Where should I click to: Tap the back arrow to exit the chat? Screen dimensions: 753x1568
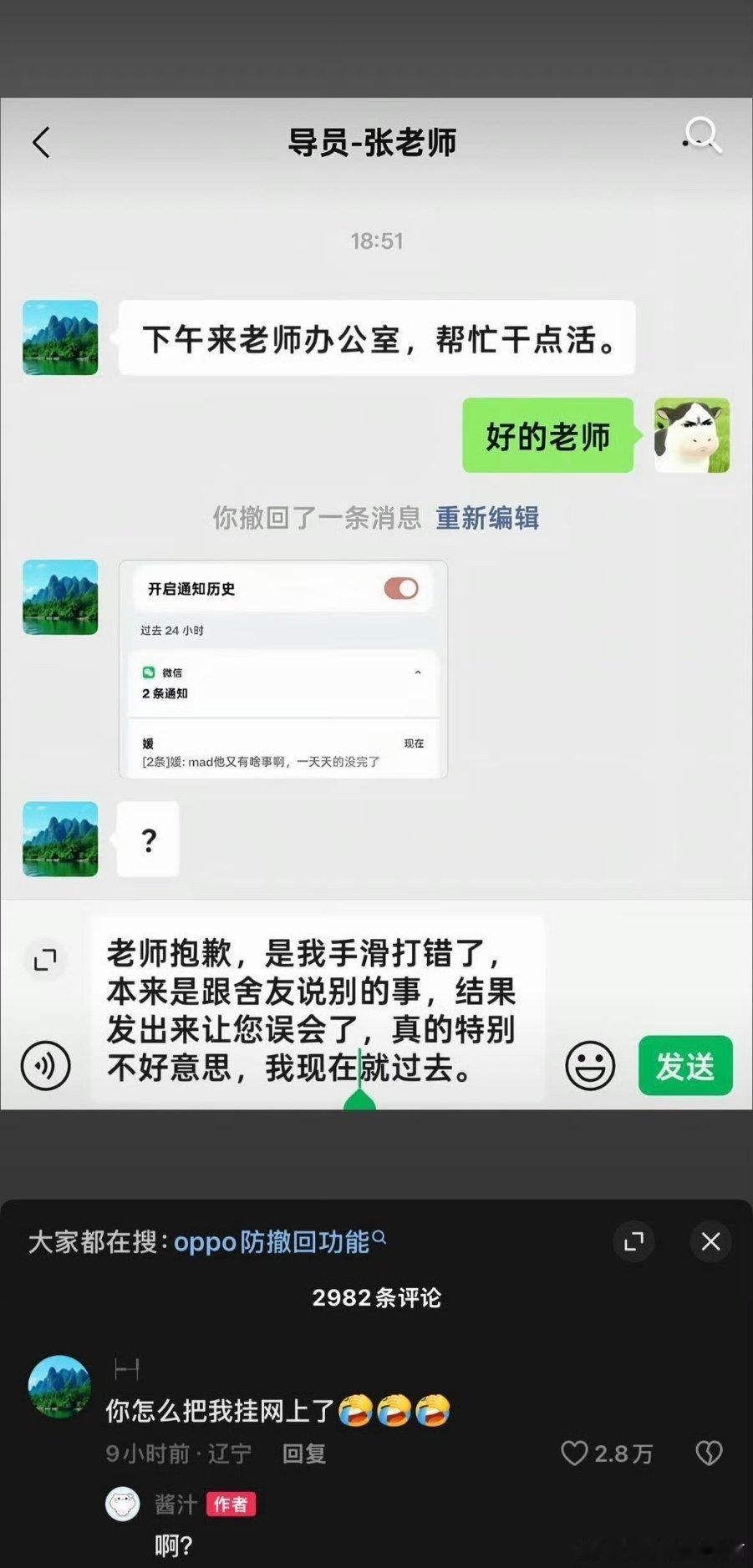tap(41, 142)
